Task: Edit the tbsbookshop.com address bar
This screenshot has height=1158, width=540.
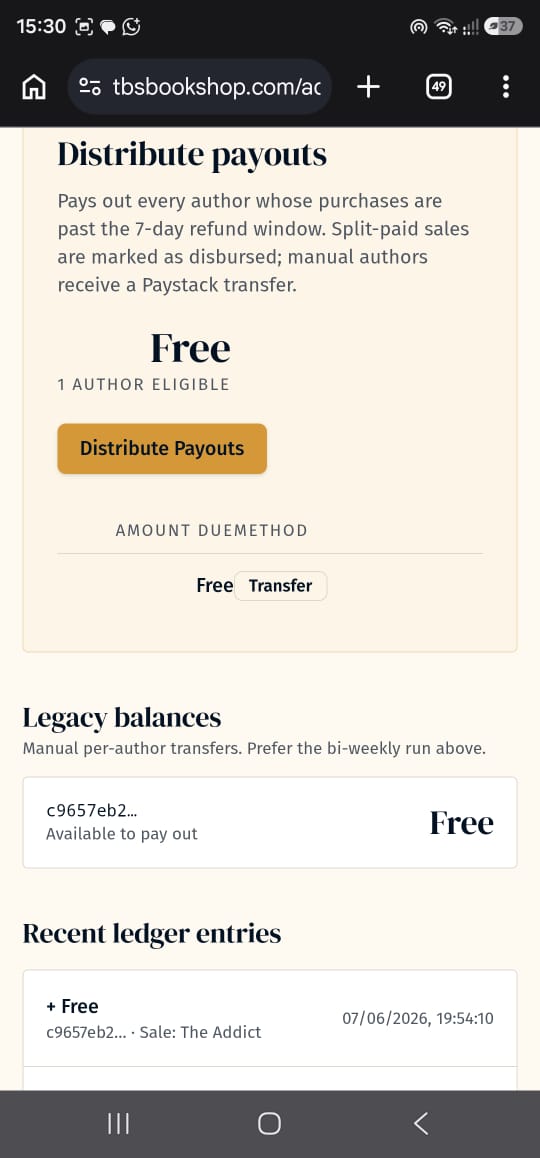Action: 199,87
